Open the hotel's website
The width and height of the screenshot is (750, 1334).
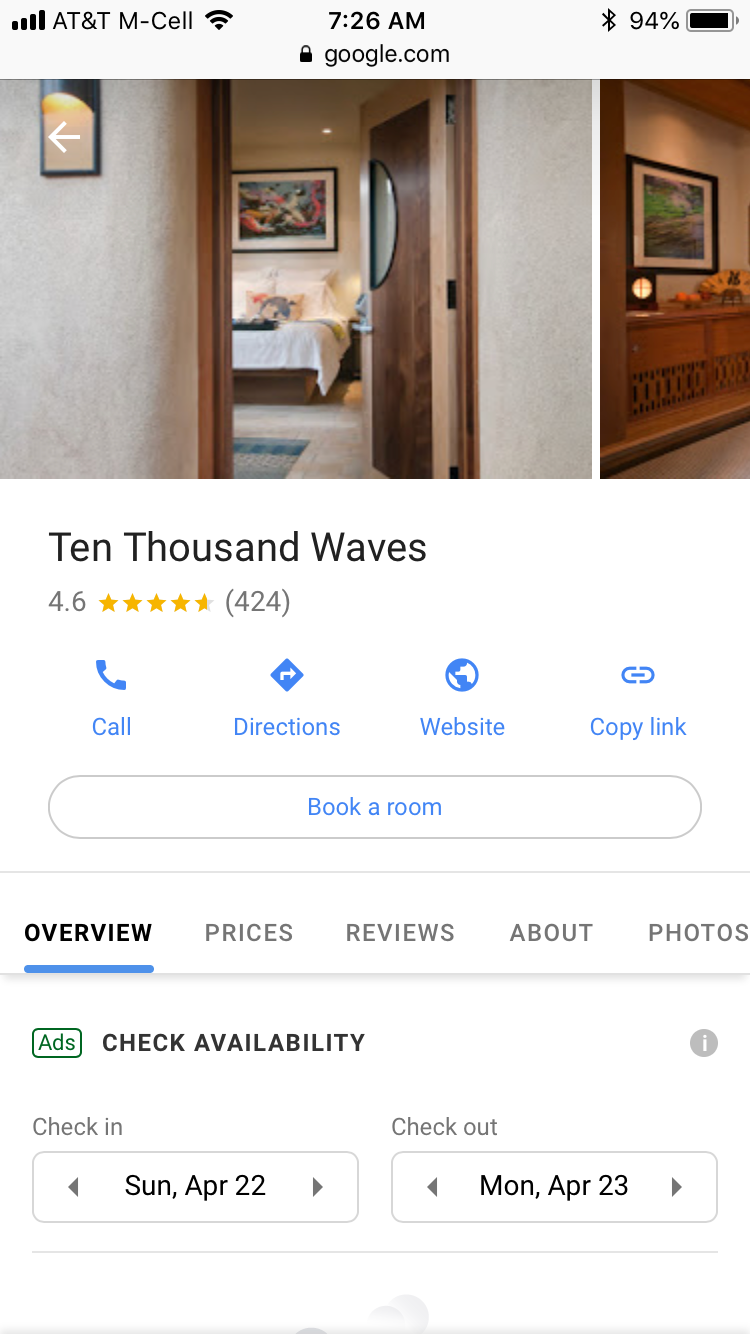(462, 698)
